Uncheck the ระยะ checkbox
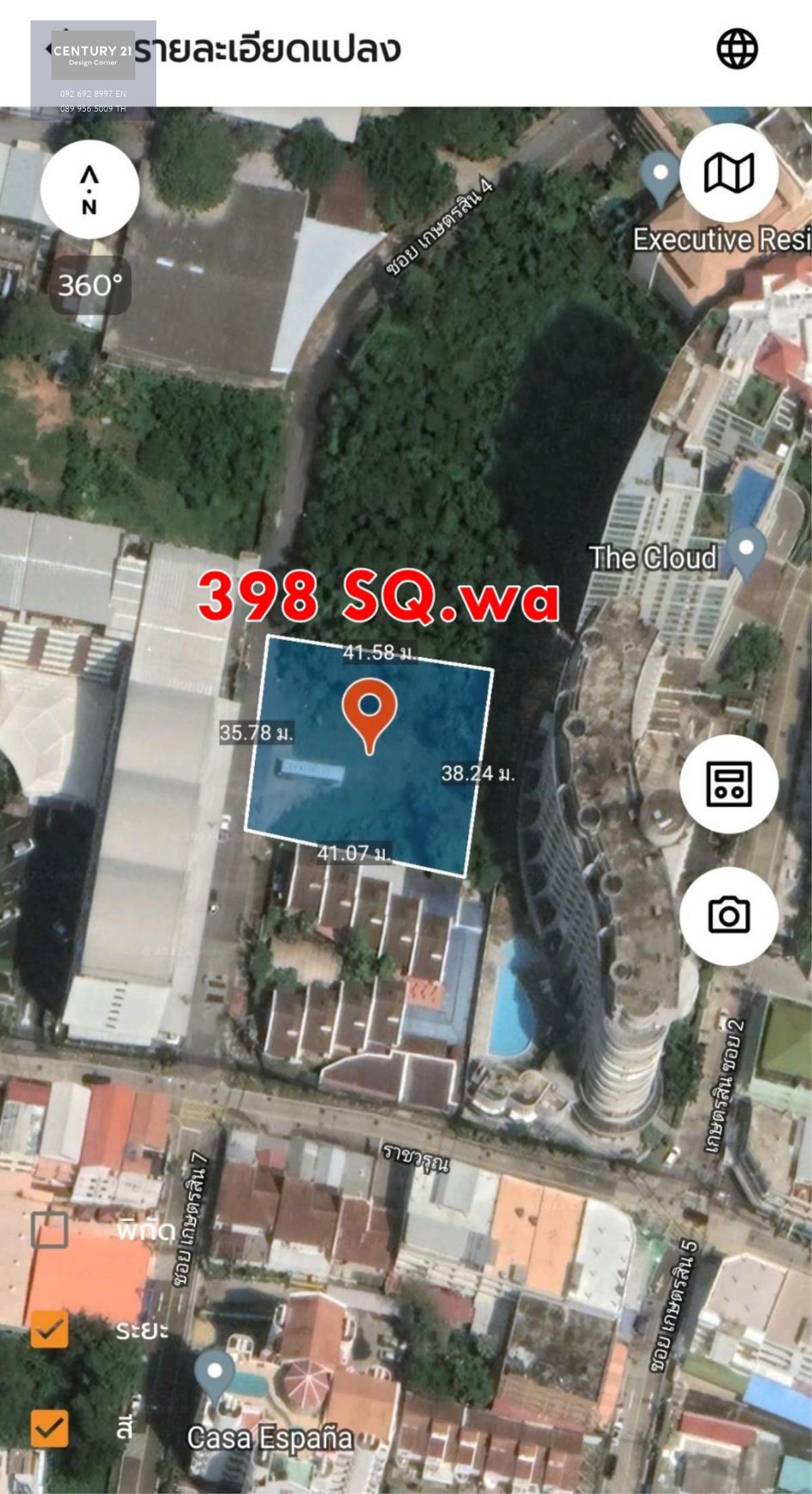This screenshot has height=1494, width=812. (49, 1330)
